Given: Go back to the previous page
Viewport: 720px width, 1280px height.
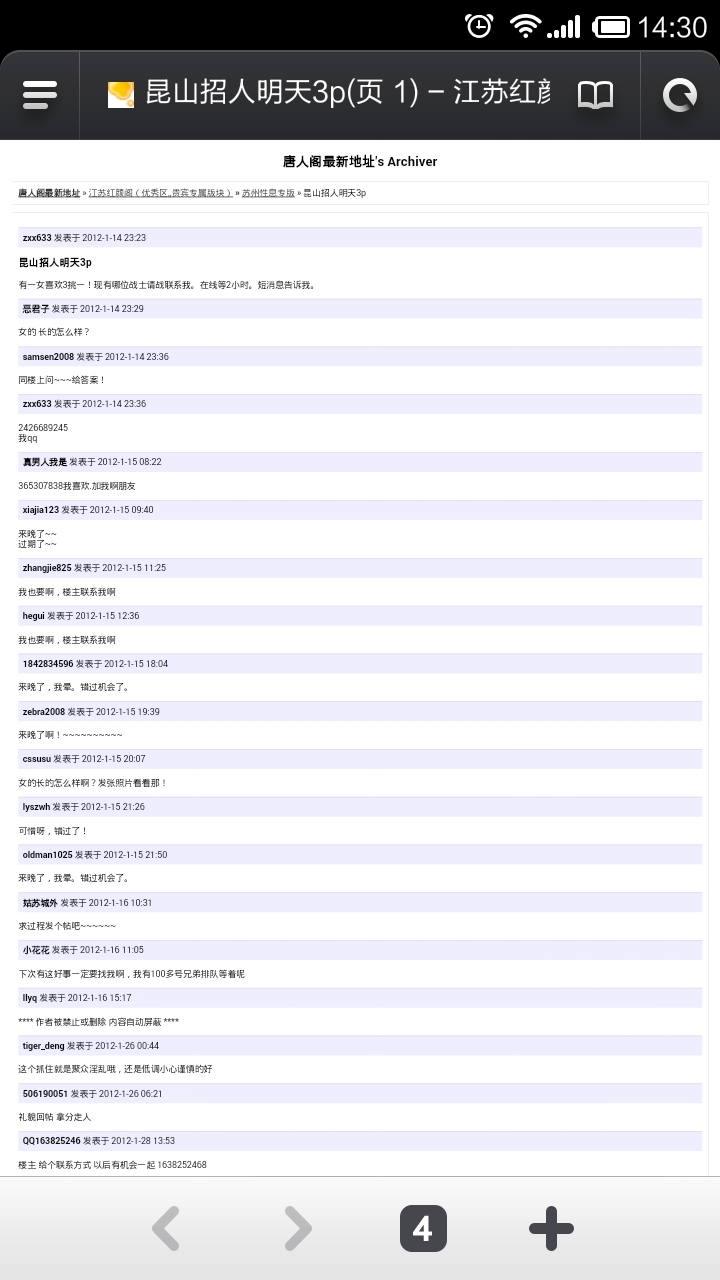Looking at the screenshot, I should pos(166,1229).
